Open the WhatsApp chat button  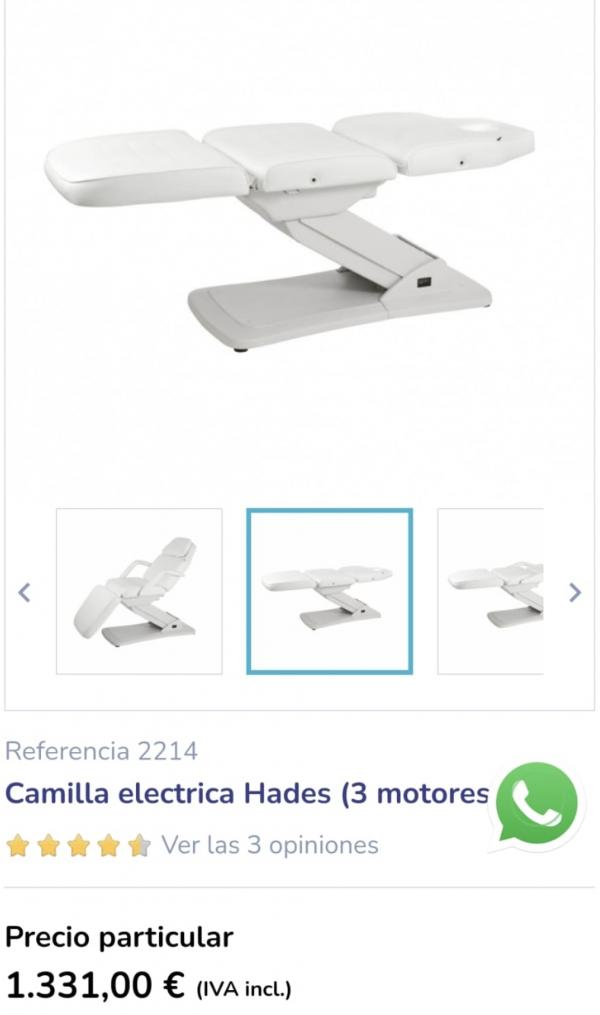(537, 806)
